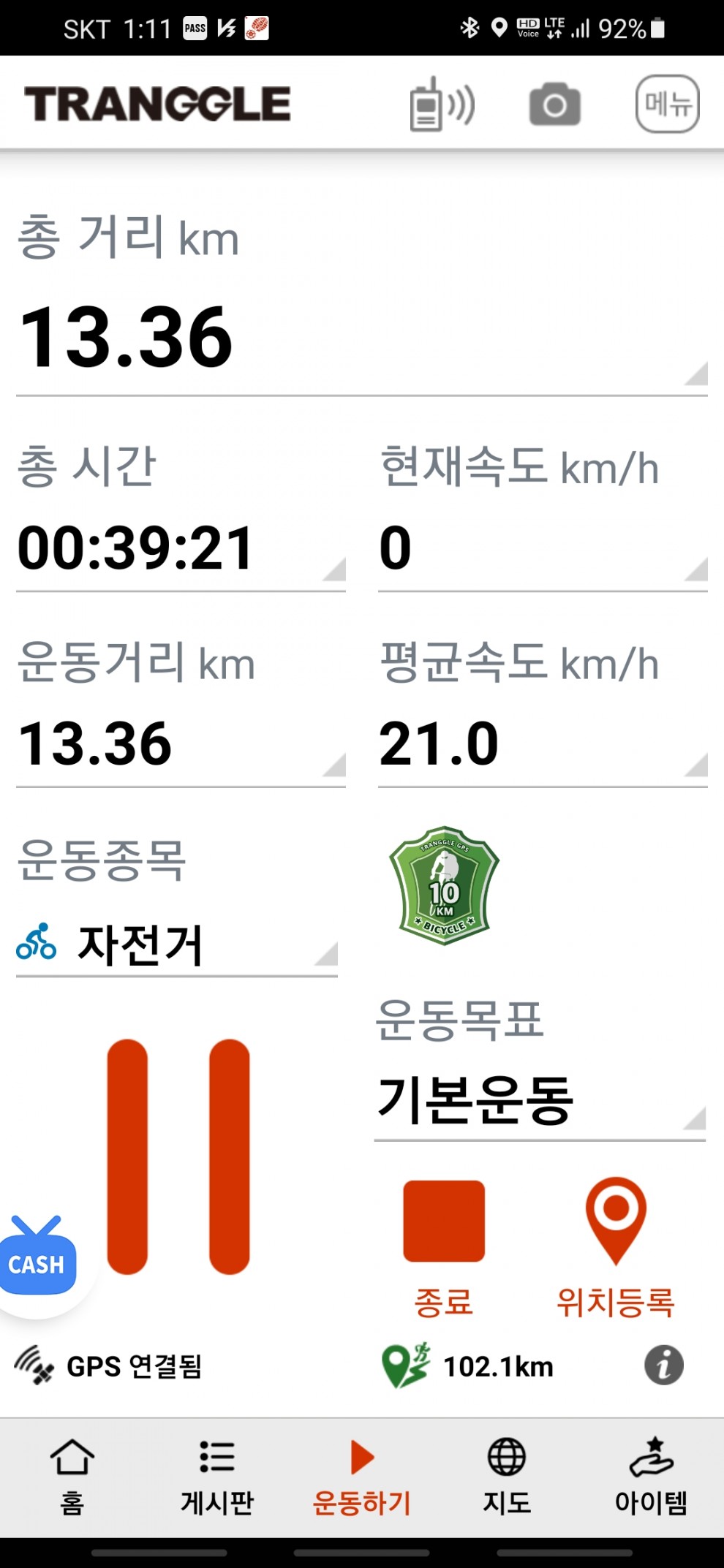Change the 운동목표 기본운동 selection
This screenshot has width=724, height=1568.
(x=540, y=1100)
